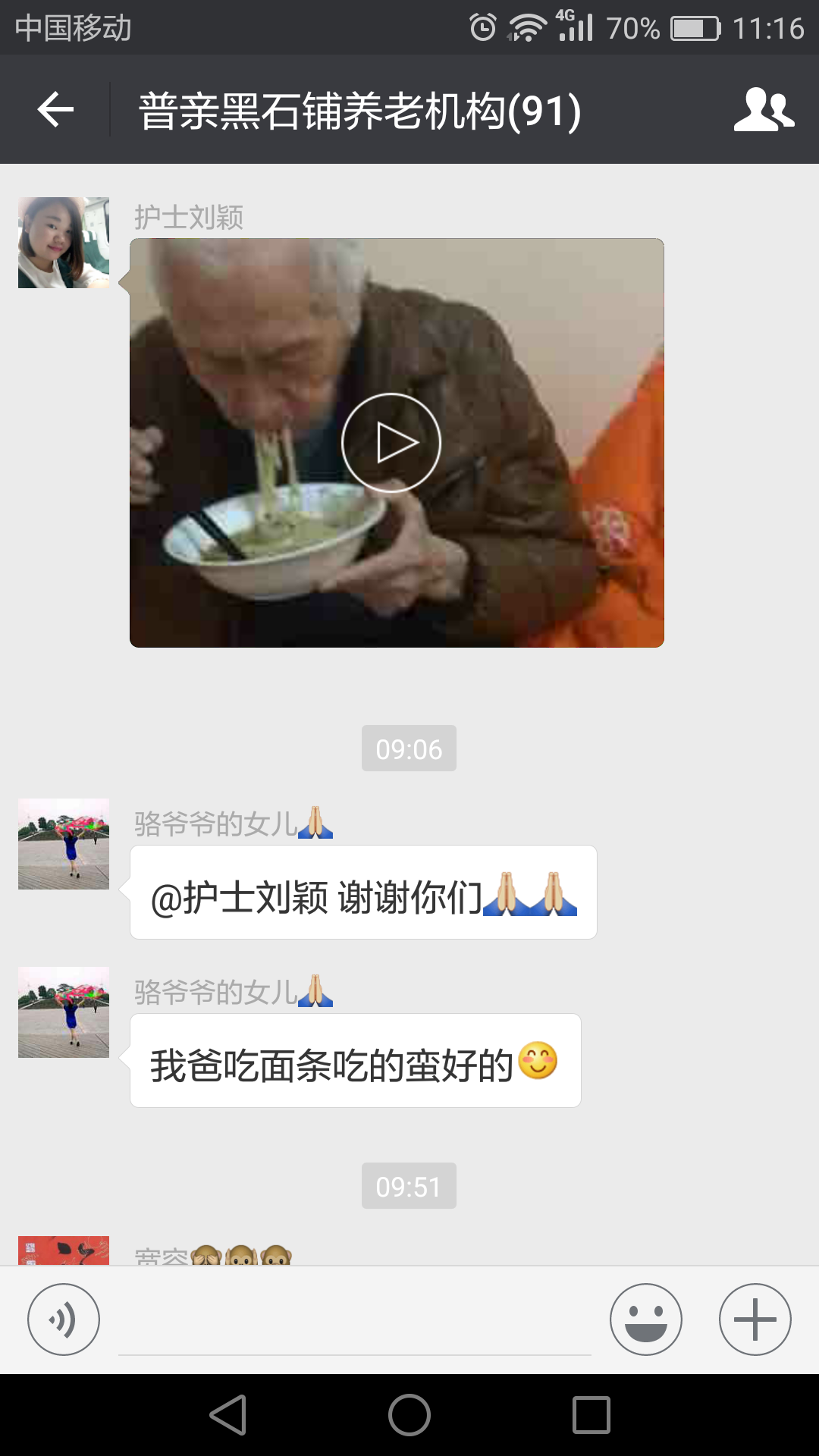Go to the system home screen
This screenshot has height=1456, width=819.
coord(409,1415)
